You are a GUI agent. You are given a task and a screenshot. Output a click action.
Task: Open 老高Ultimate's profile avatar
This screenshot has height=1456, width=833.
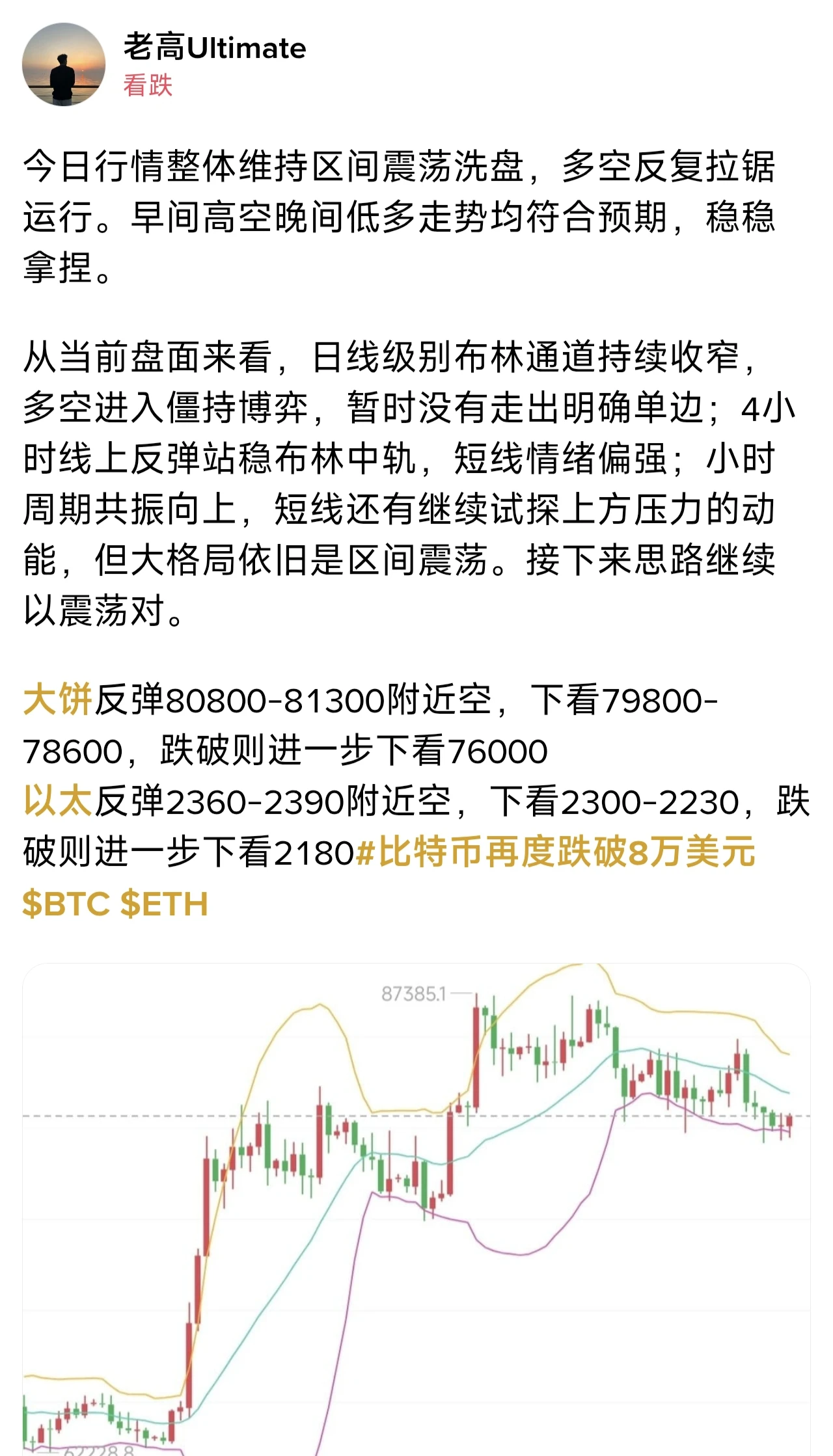tap(64, 64)
